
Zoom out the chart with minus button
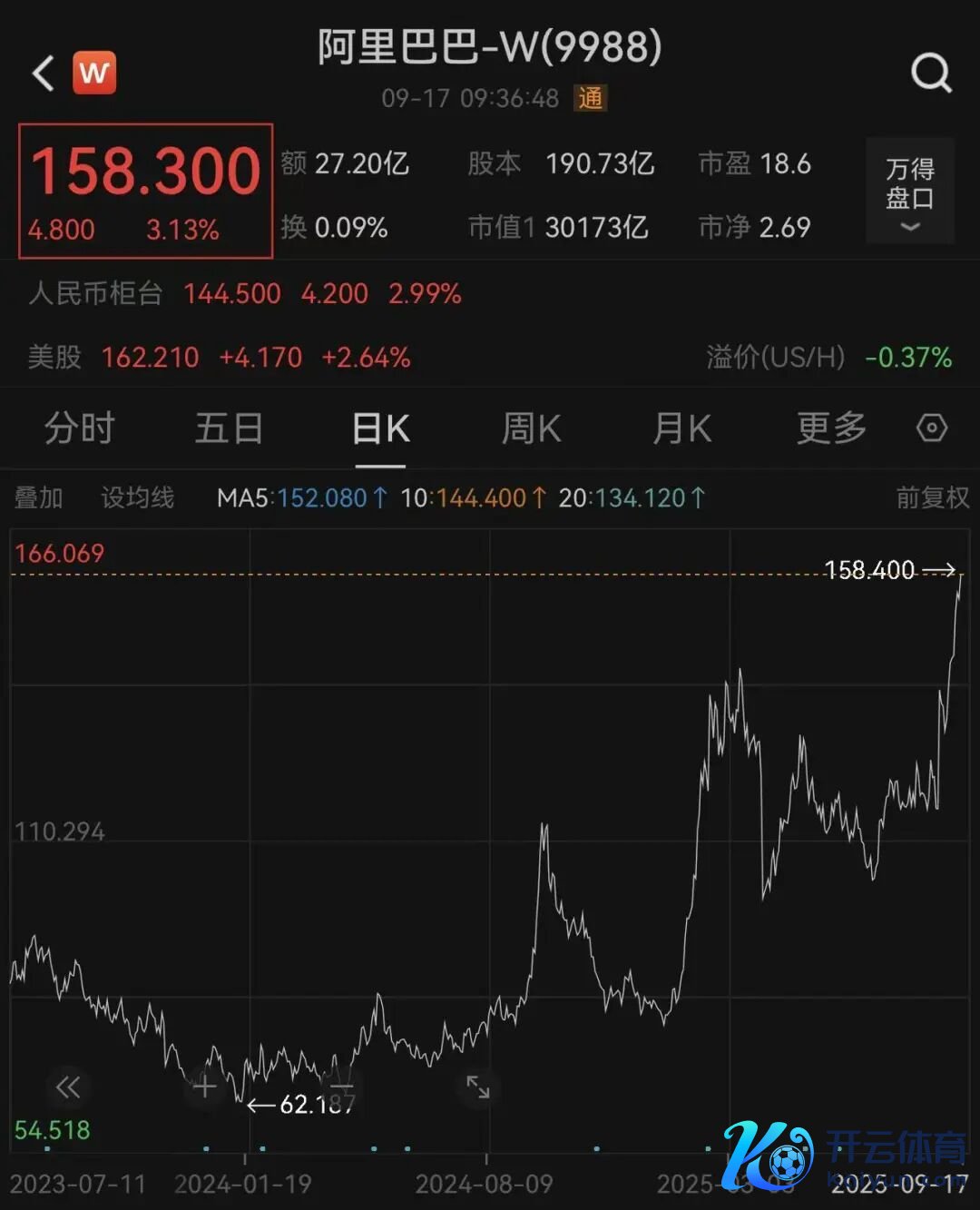341,1087
